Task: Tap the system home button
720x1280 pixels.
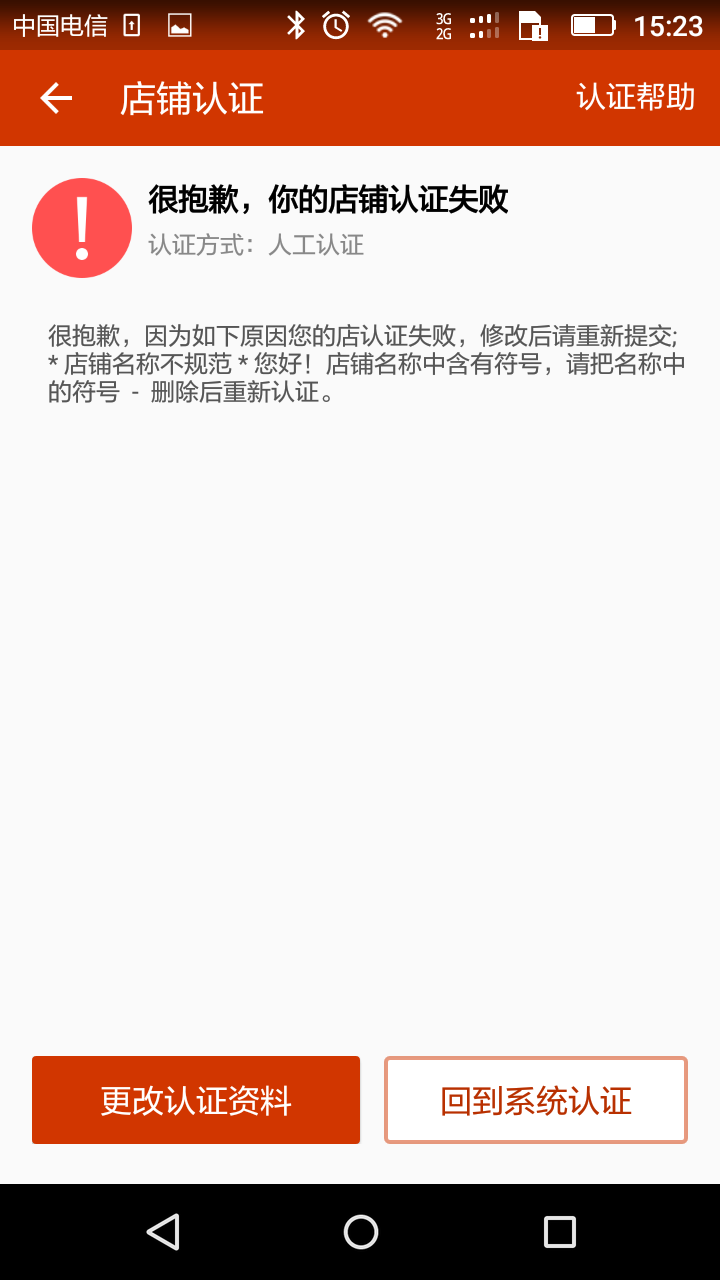Action: coord(360,1232)
